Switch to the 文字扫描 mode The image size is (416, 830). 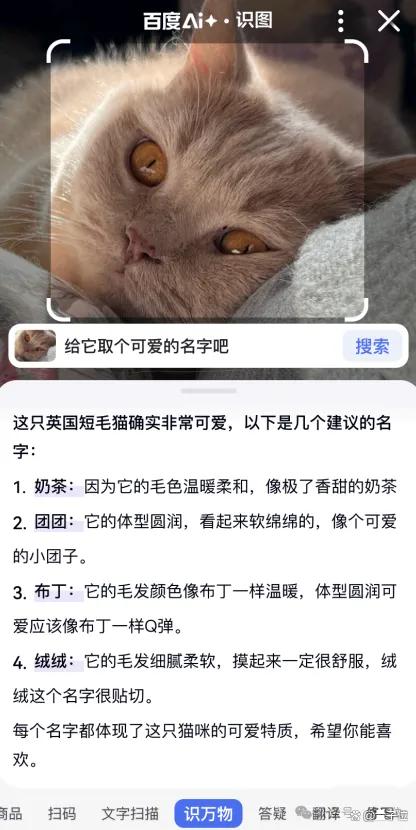point(130,813)
